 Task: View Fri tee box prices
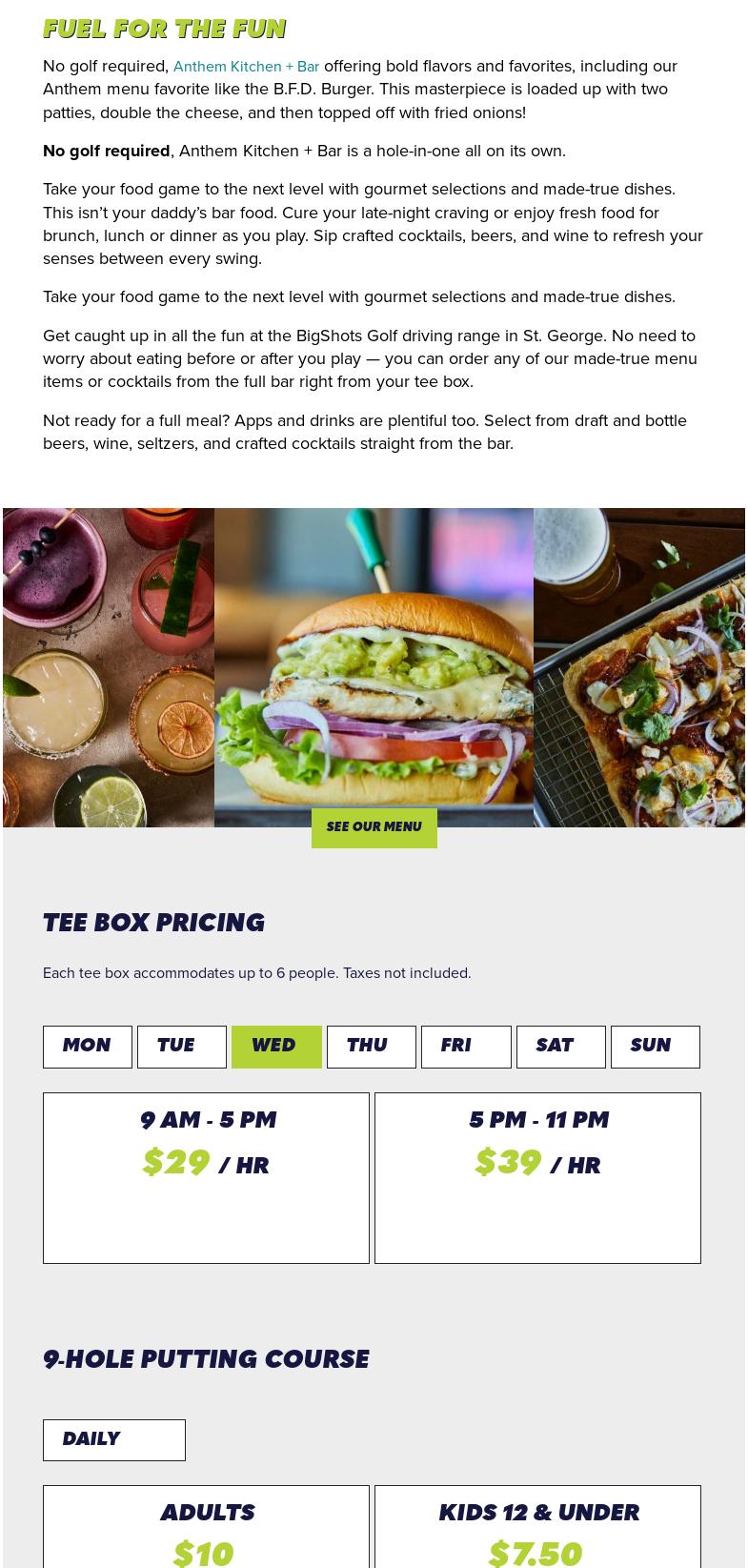coord(466,1047)
